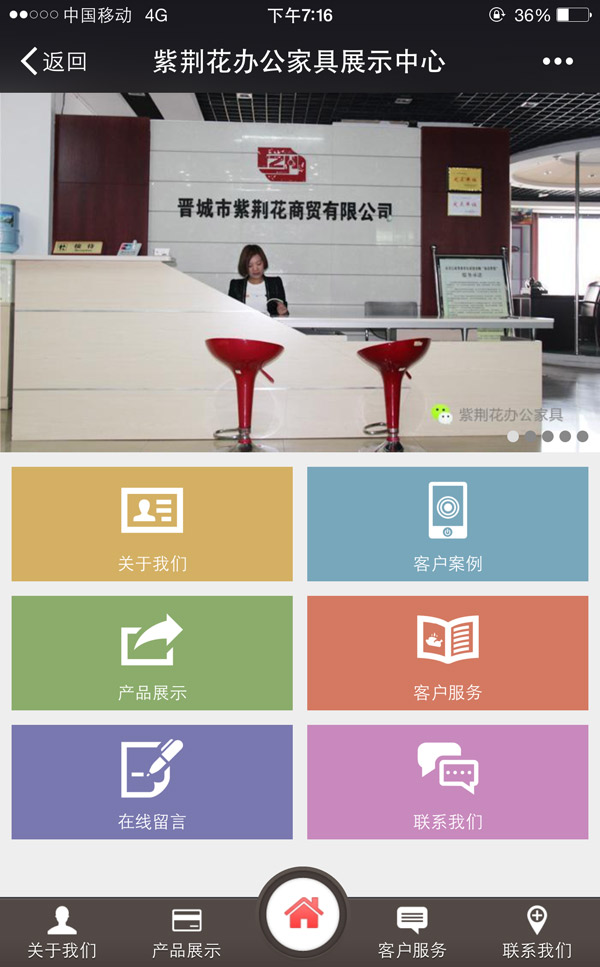This screenshot has height=967, width=600.
Task: Open the pink 联系我们 tile
Action: [447, 782]
